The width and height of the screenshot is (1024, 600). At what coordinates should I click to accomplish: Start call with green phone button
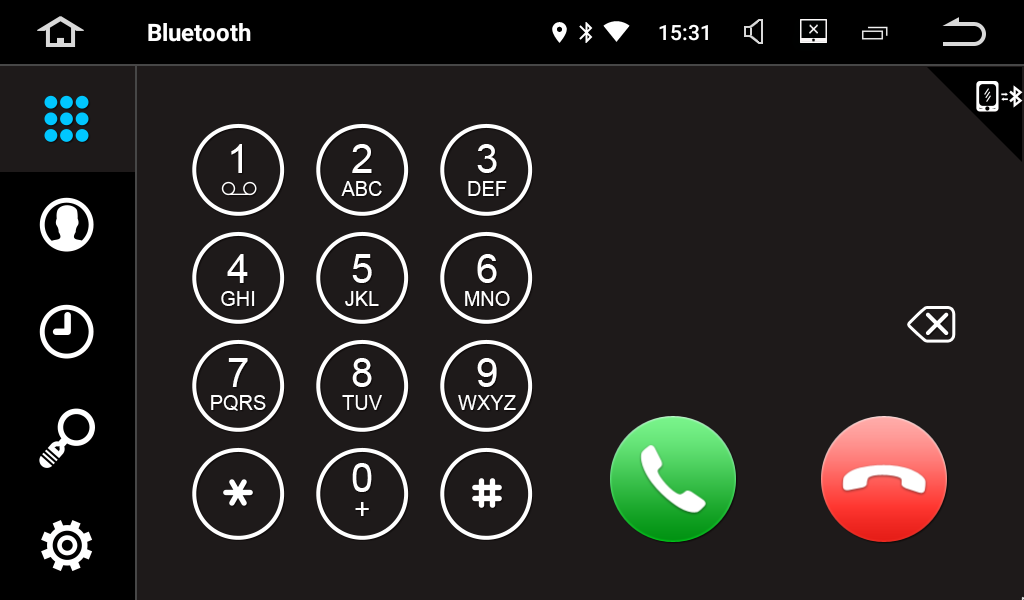click(x=673, y=479)
